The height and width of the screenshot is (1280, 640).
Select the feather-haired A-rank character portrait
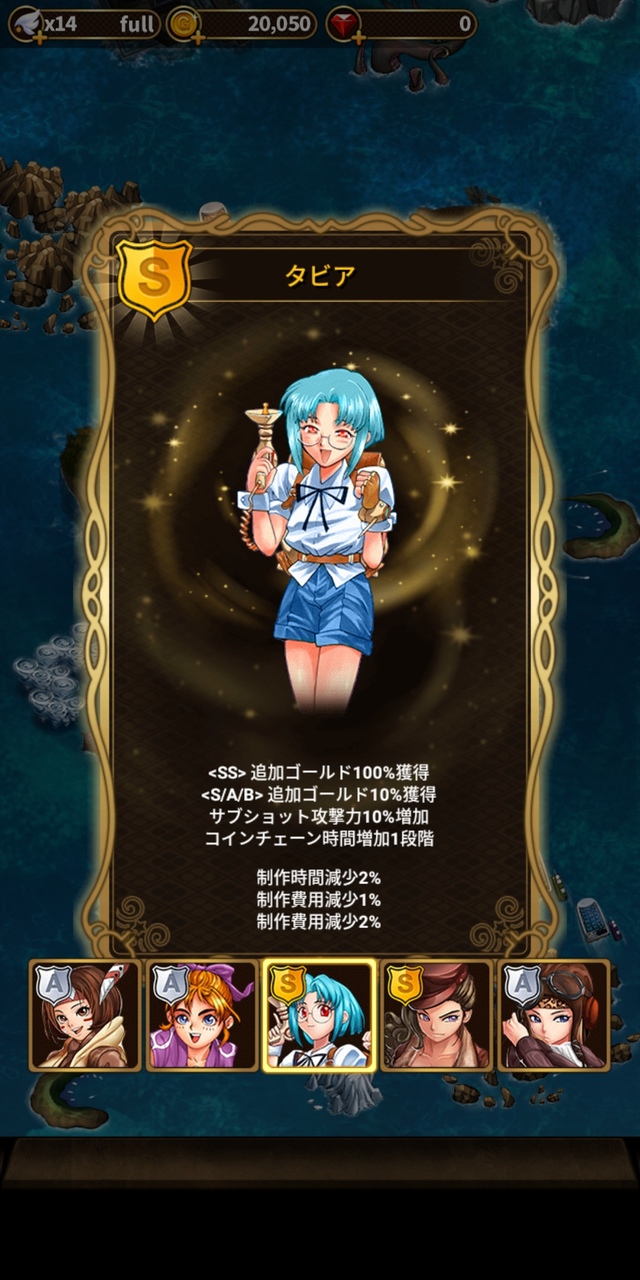85,1015
